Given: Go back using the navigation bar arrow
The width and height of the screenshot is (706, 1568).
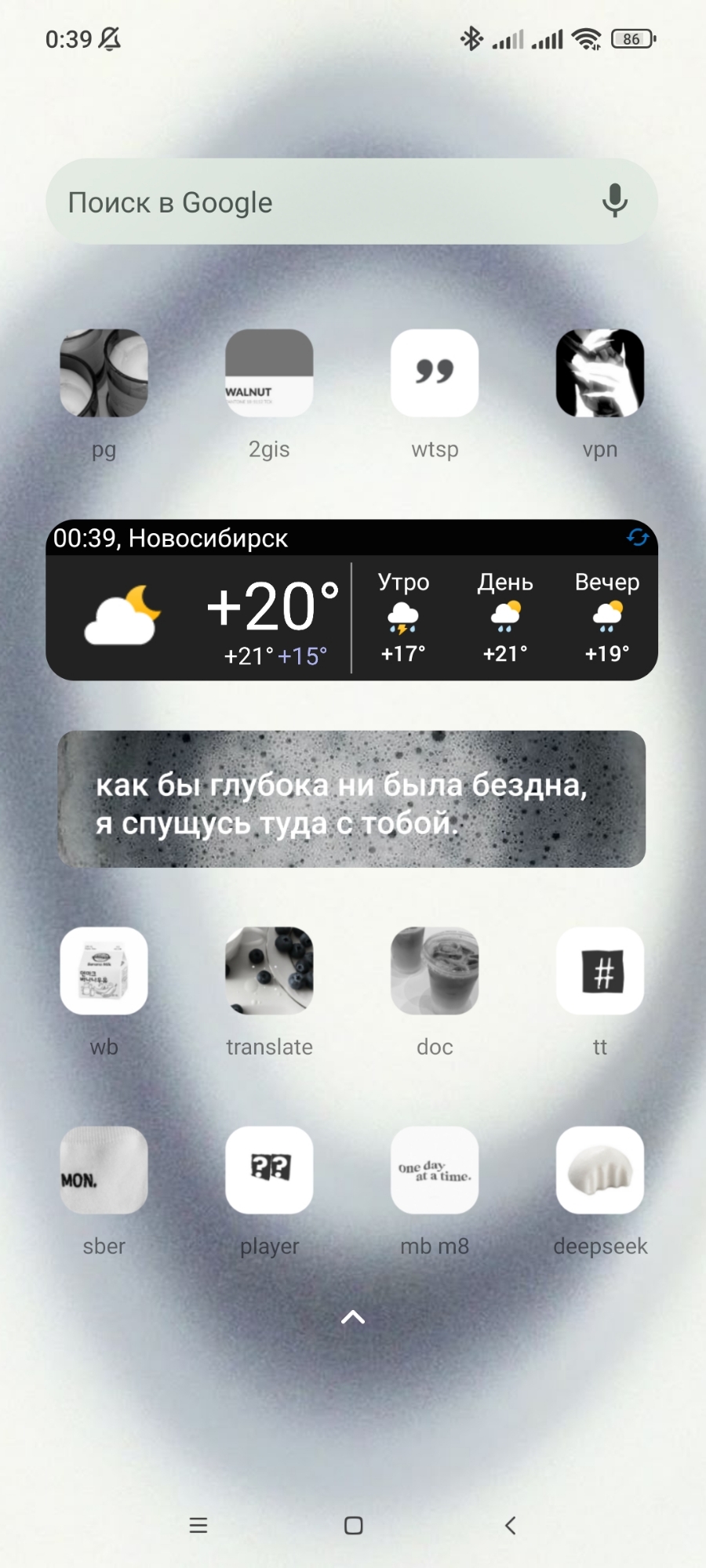Looking at the screenshot, I should coord(511,1525).
